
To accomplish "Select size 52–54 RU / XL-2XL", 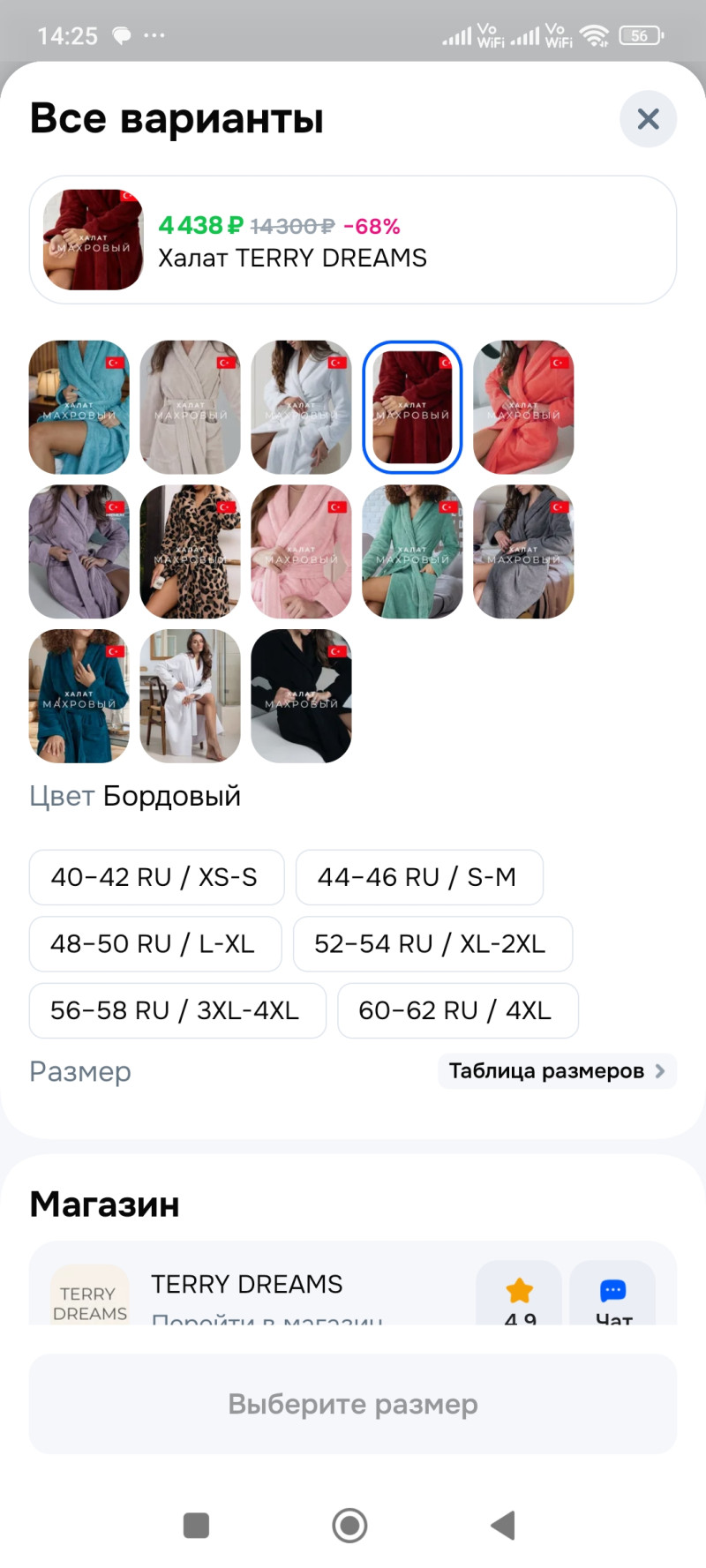I will (432, 944).
